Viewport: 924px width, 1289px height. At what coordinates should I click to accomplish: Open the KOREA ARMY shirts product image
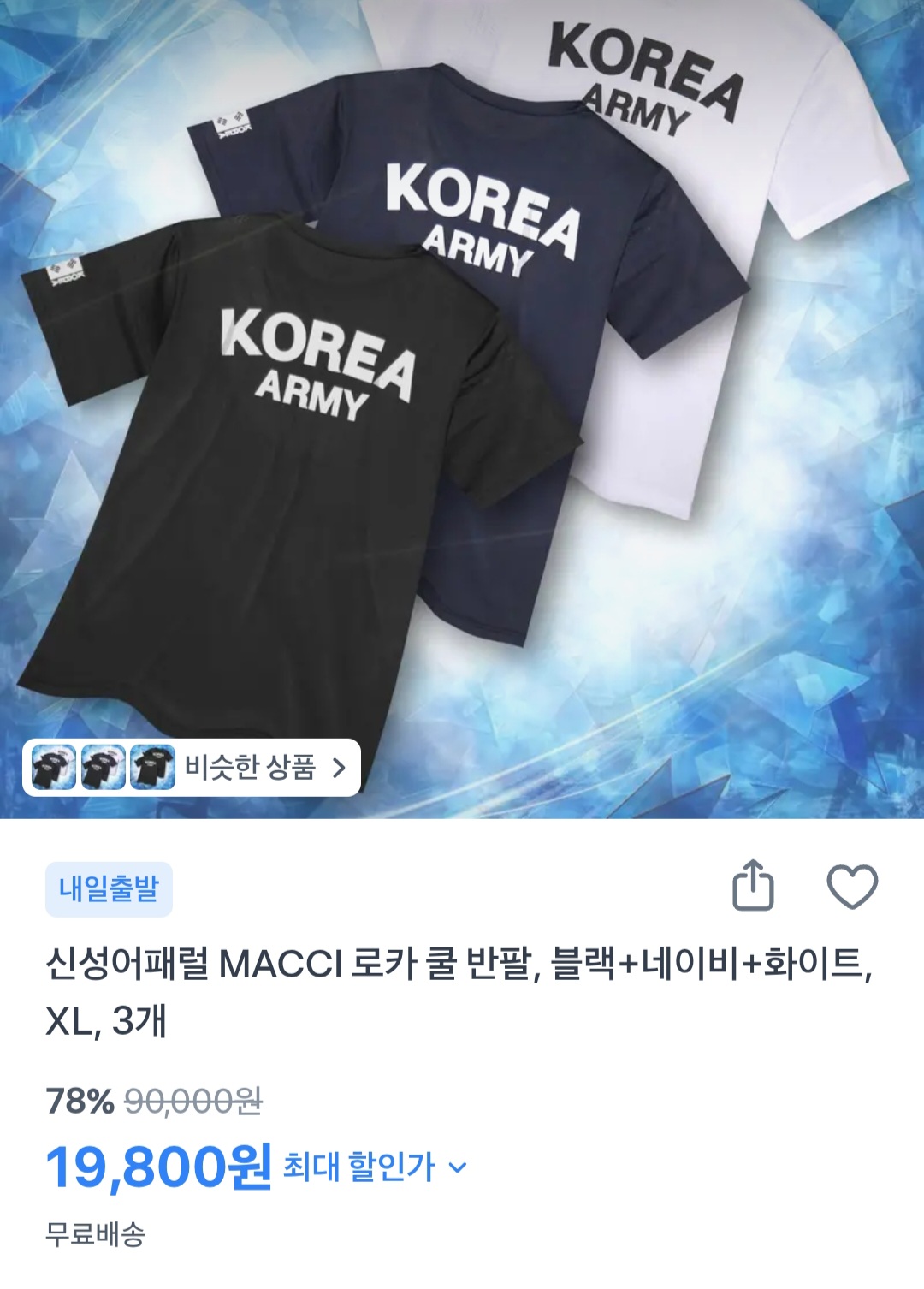[462, 385]
